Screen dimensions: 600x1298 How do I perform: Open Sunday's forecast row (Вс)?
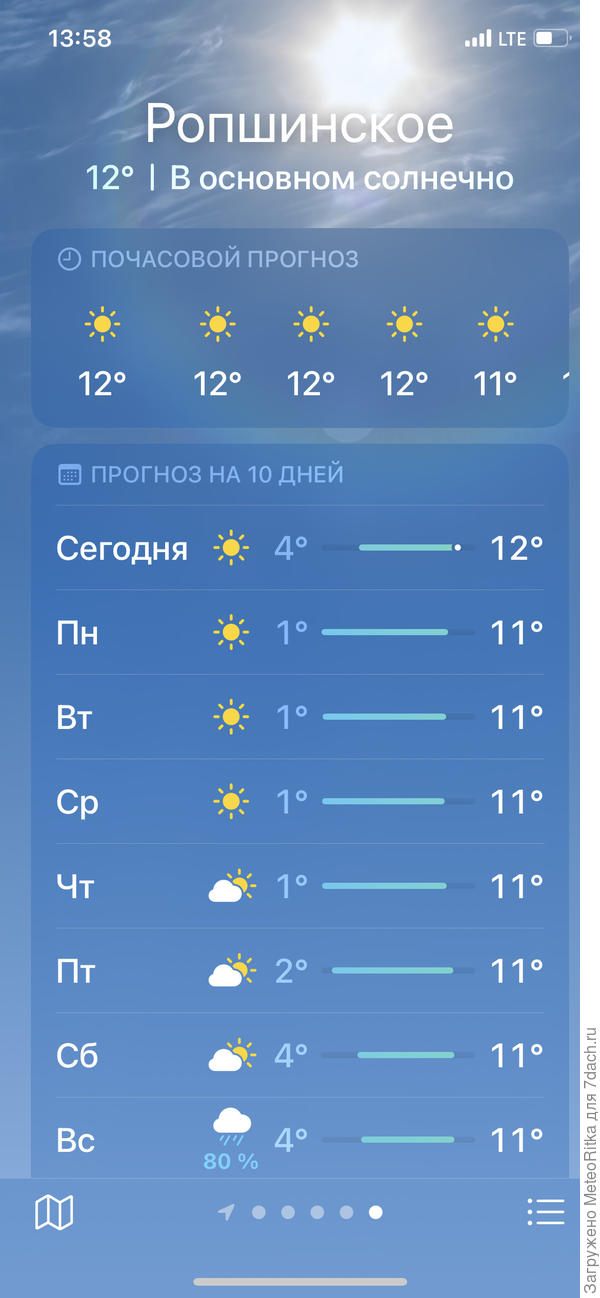pos(300,1140)
